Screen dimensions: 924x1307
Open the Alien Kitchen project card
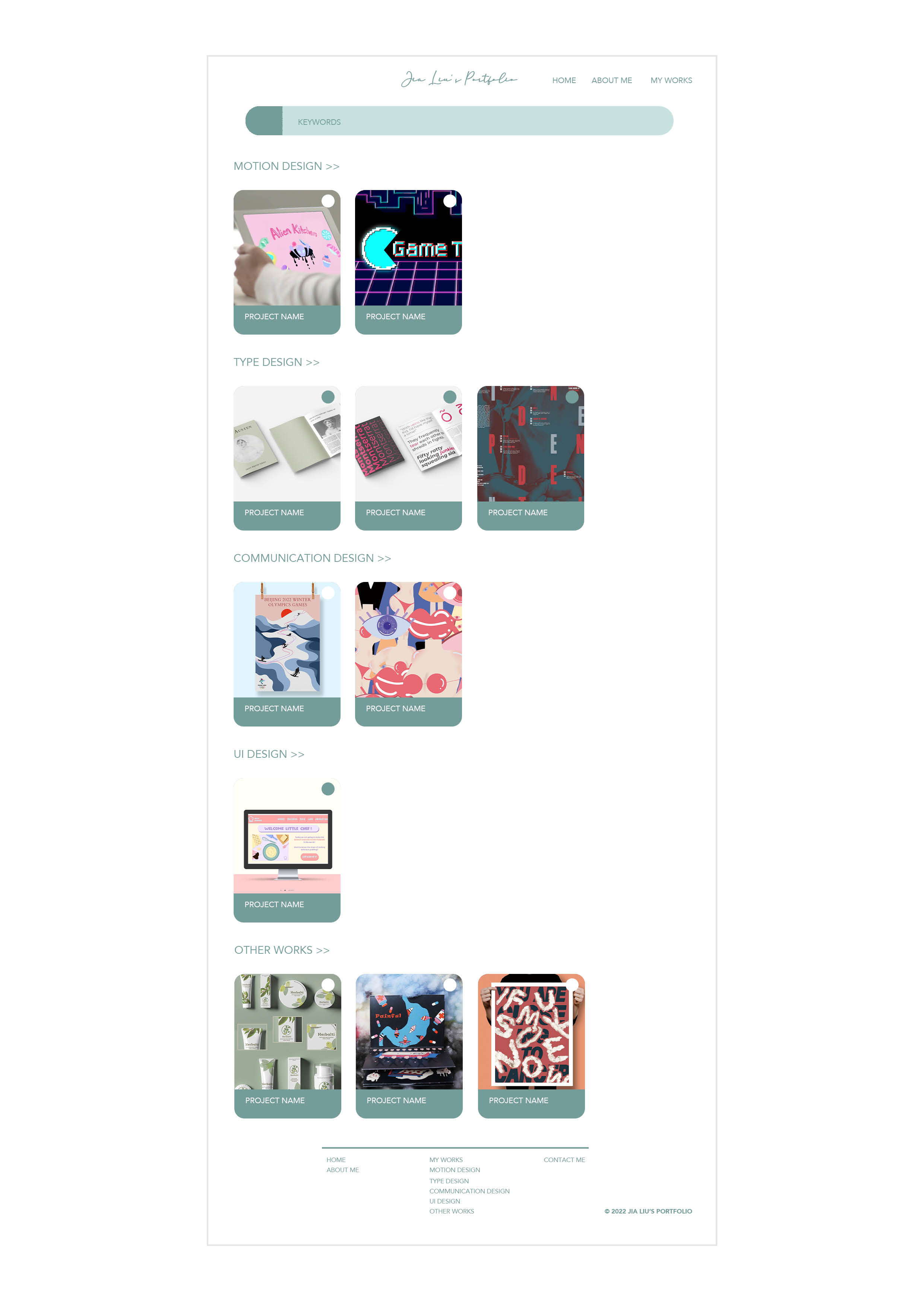[287, 262]
